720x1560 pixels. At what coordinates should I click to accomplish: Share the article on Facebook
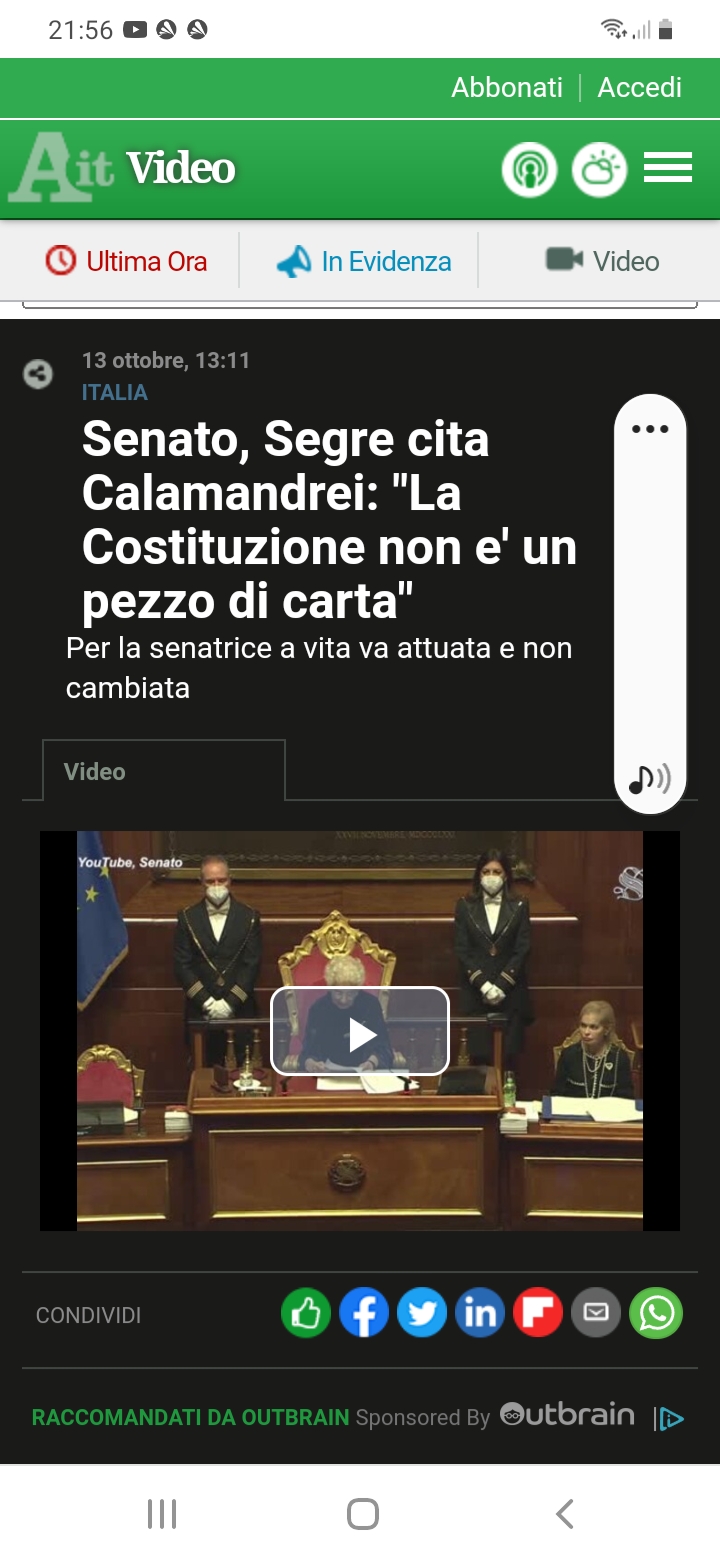tap(364, 1314)
